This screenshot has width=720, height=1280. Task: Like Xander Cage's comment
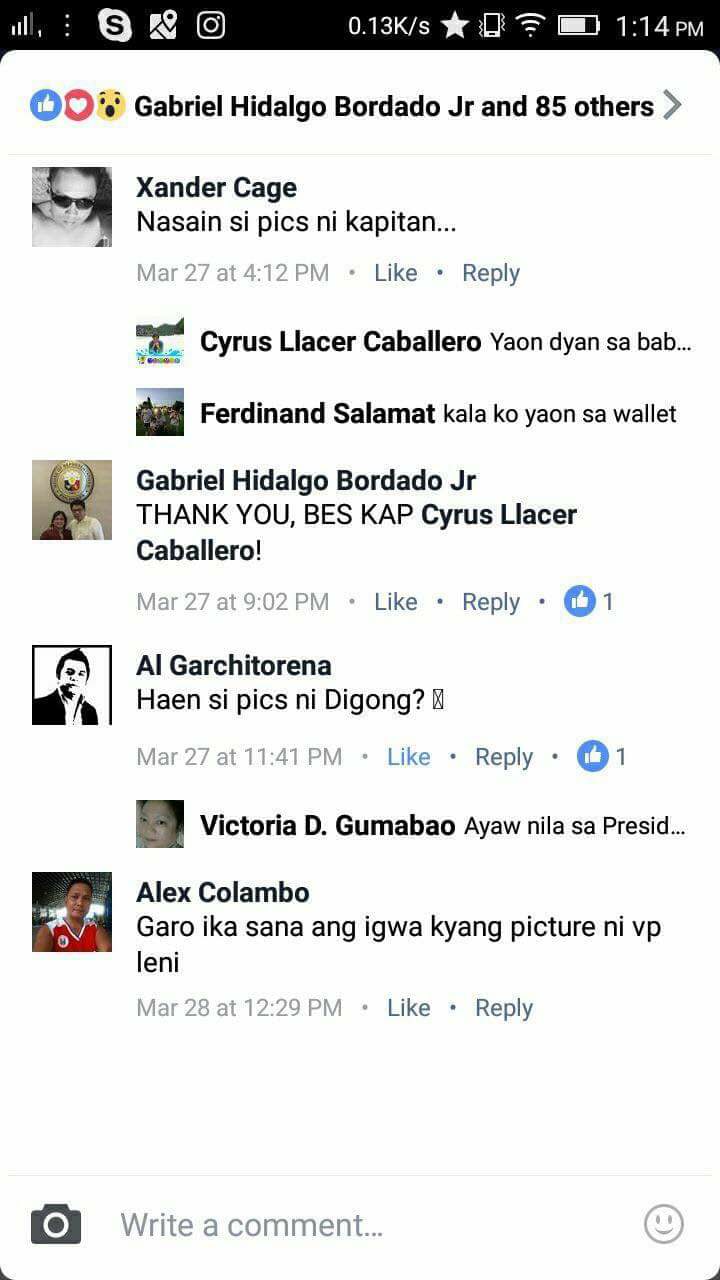click(x=395, y=273)
